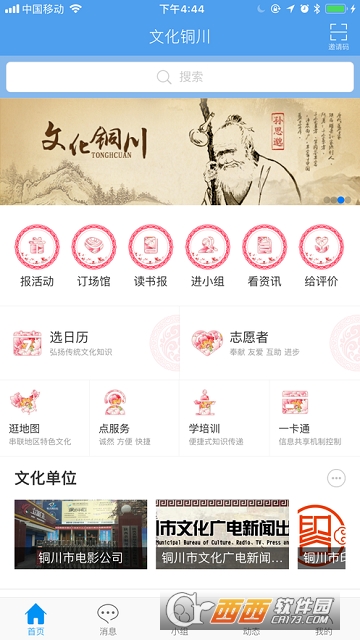Open 点服务 feature
This screenshot has width=360, height=640.
coord(134,418)
